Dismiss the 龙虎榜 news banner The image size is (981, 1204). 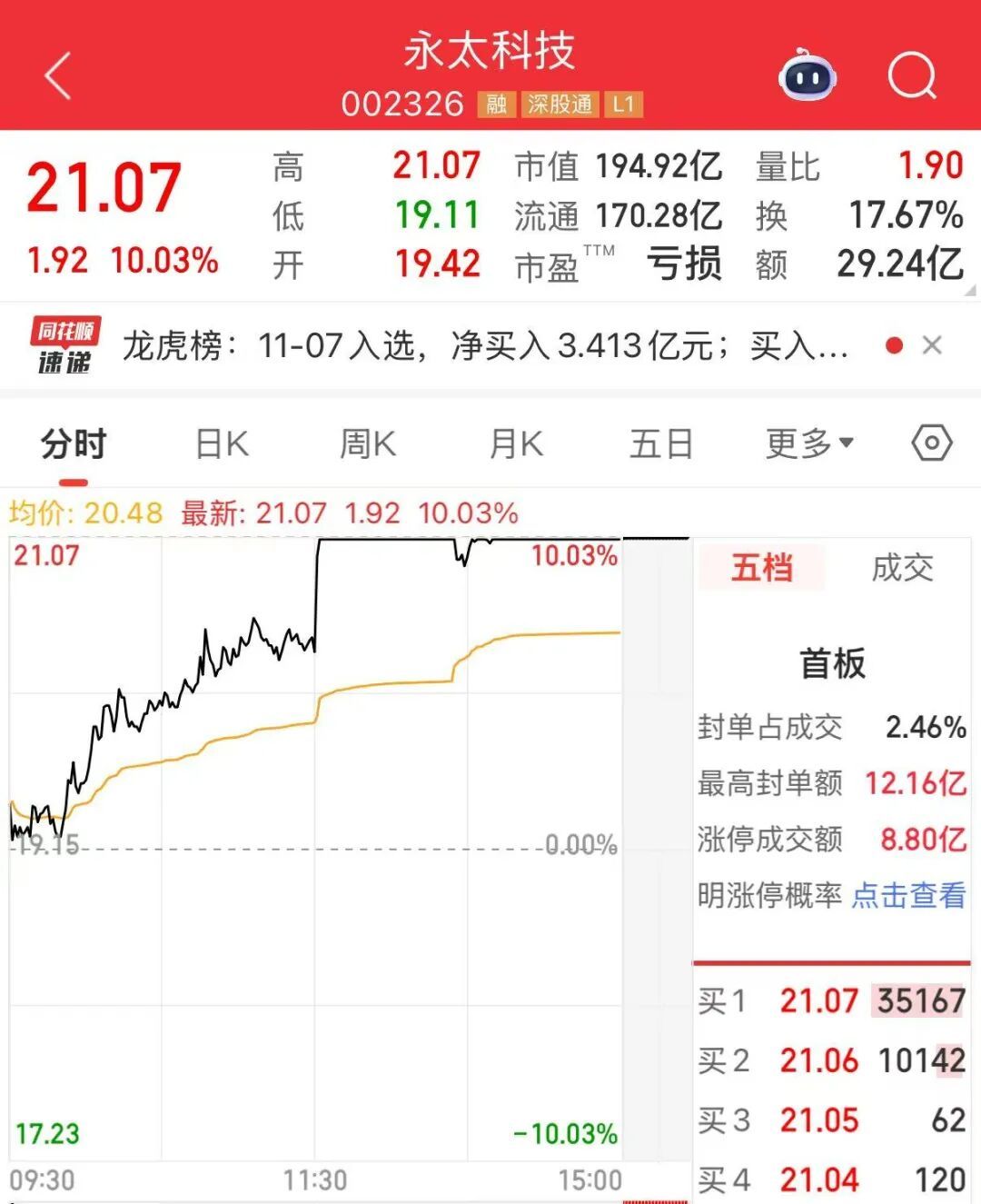932,345
